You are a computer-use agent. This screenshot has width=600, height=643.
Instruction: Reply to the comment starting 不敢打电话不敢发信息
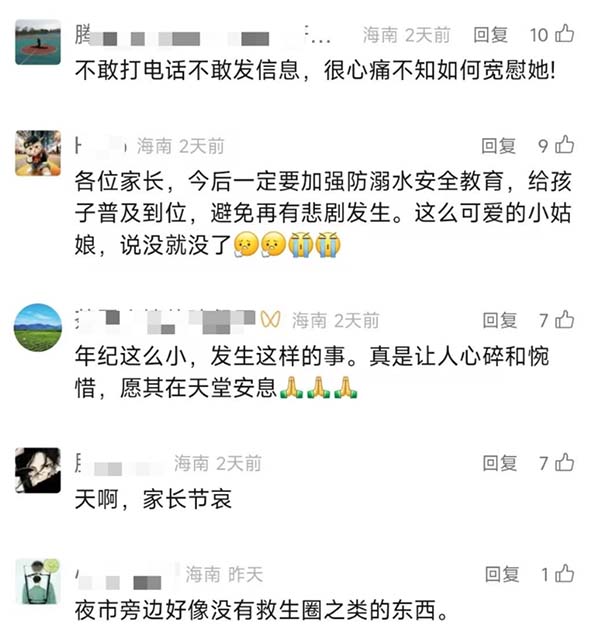(491, 35)
